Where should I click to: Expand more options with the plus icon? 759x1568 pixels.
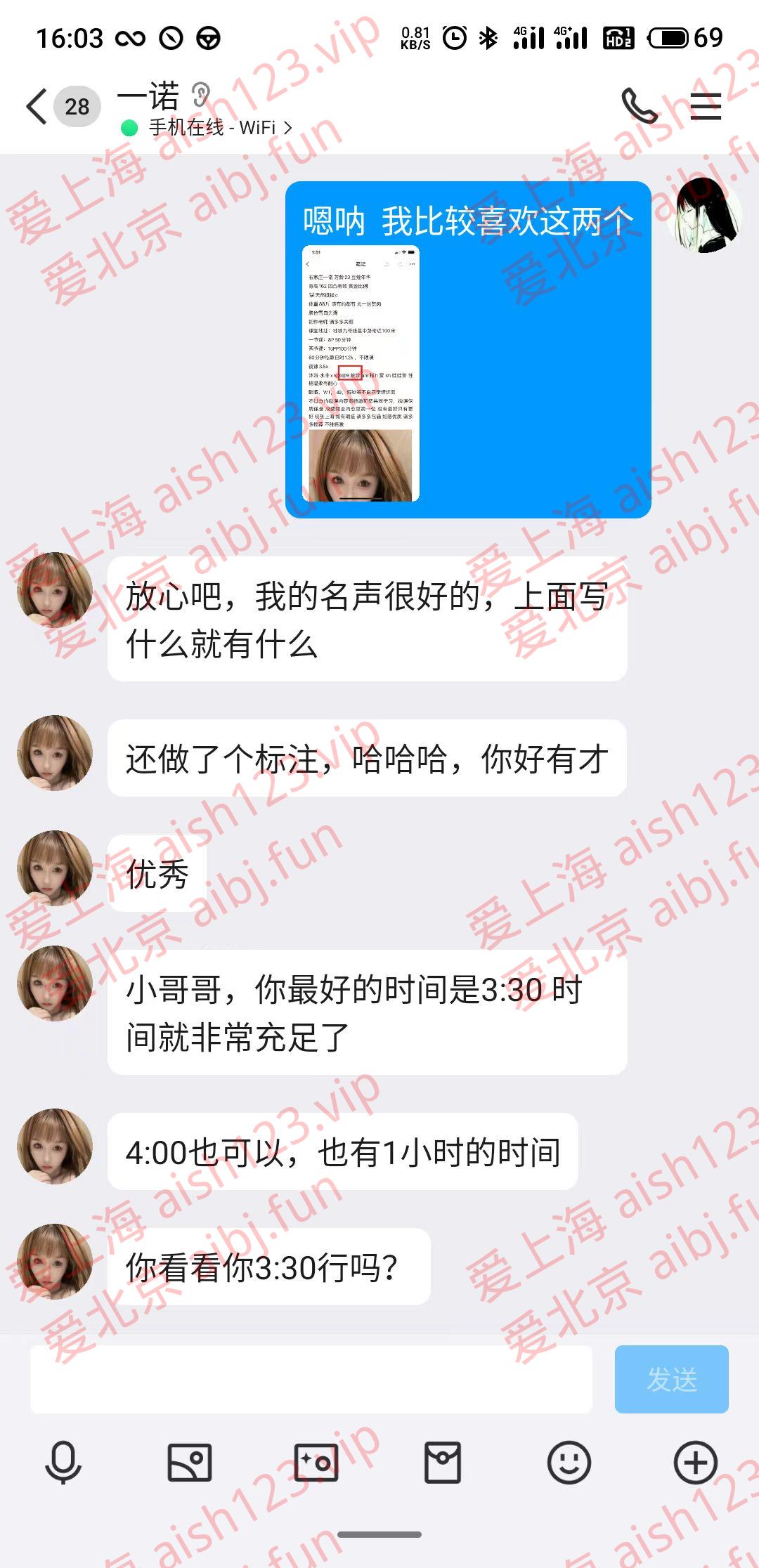(x=695, y=1463)
